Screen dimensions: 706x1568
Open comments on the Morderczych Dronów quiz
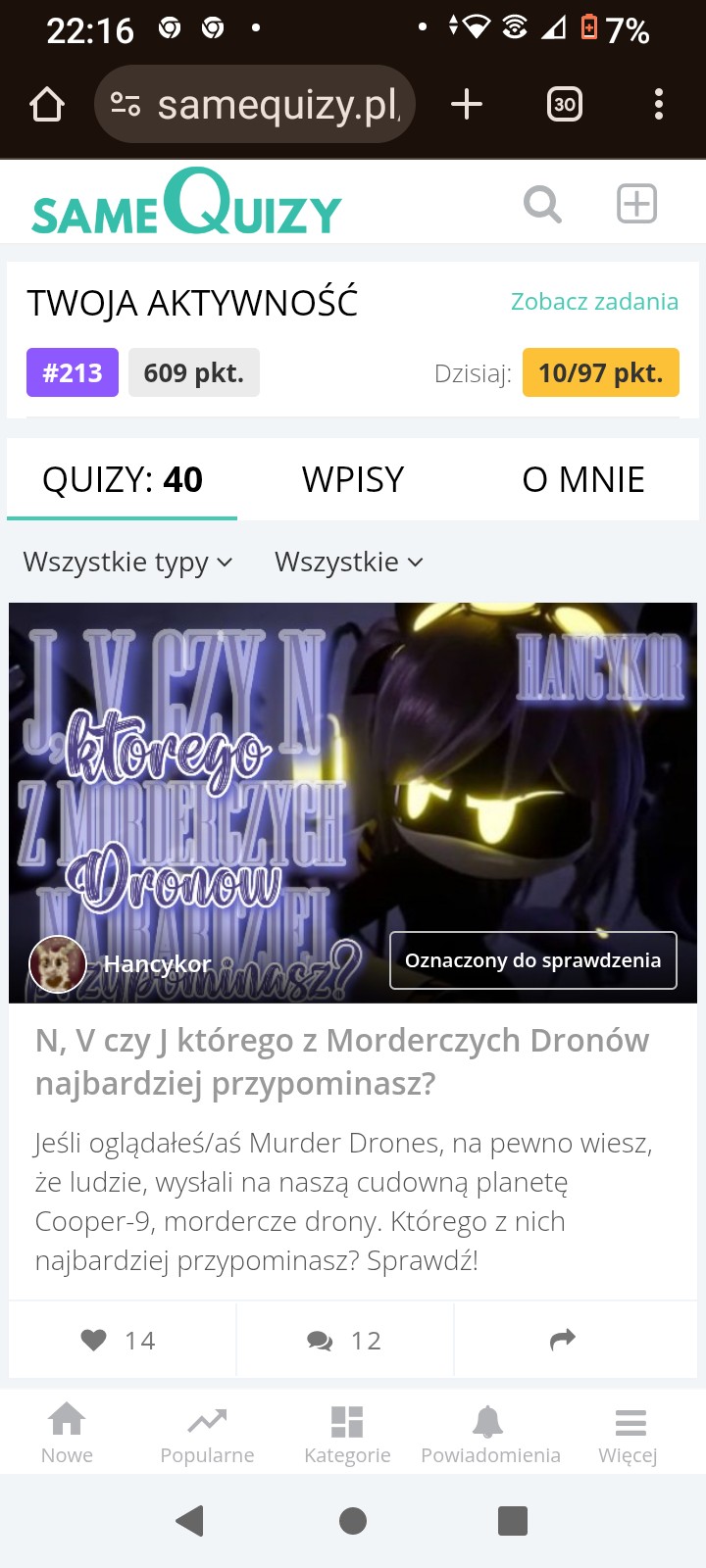(344, 1340)
